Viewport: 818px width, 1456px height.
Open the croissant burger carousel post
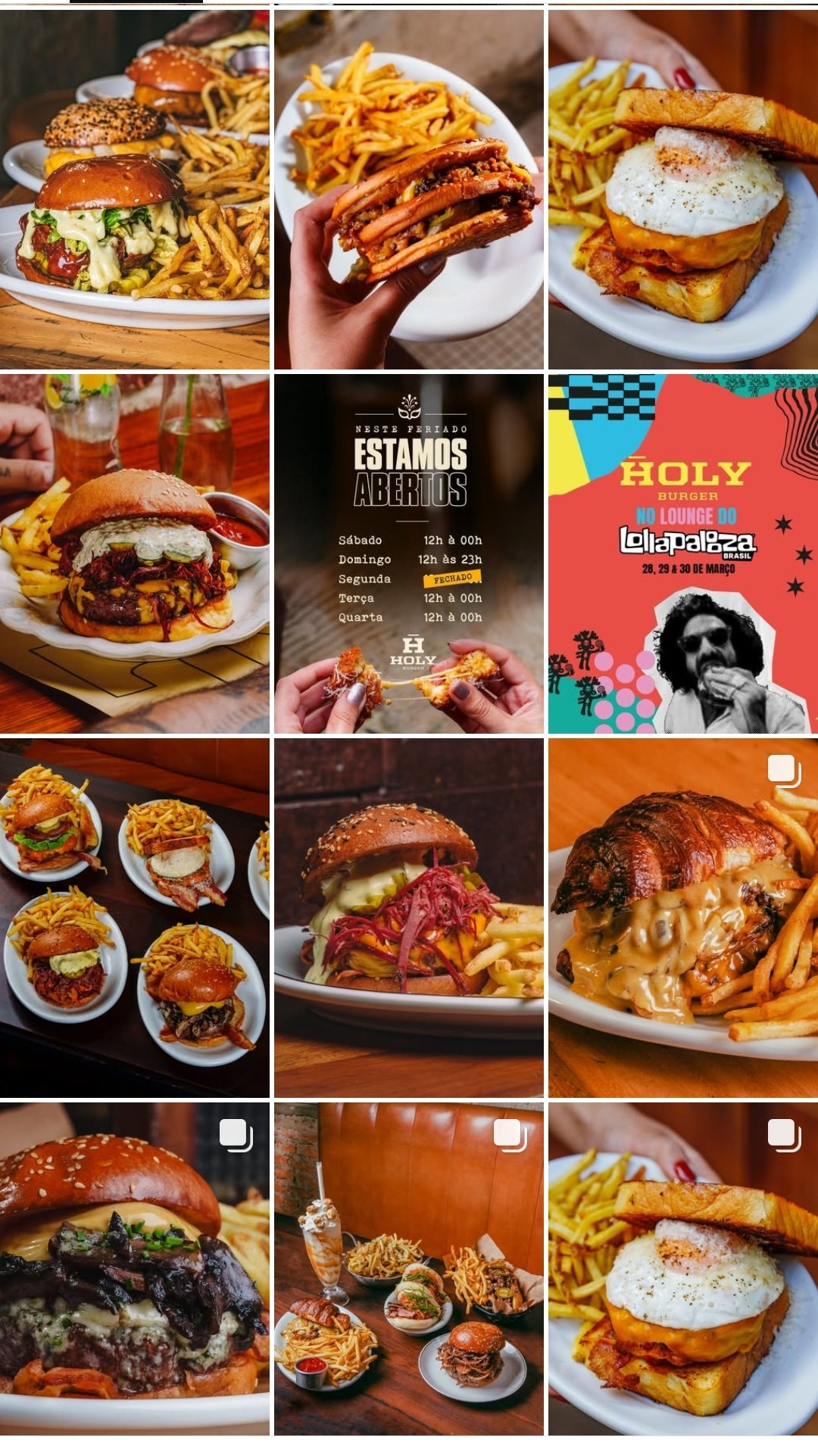pos(683,918)
